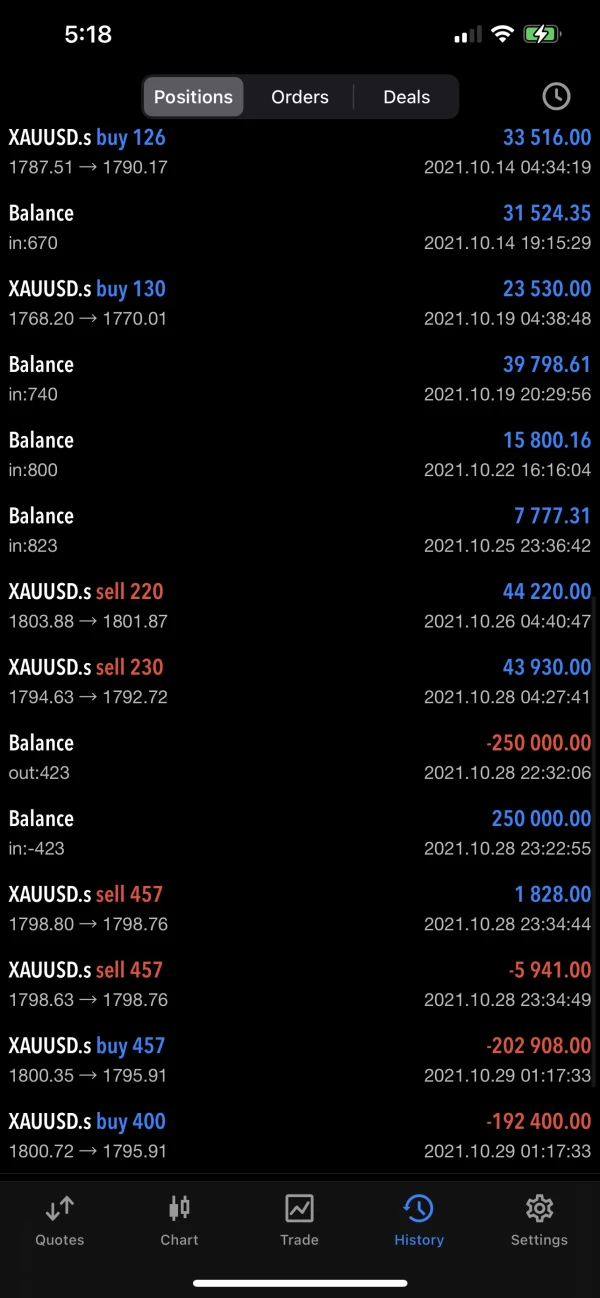This screenshot has width=600, height=1298.
Task: Expand the XAUUSD.s buy 130 position
Action: [300, 303]
